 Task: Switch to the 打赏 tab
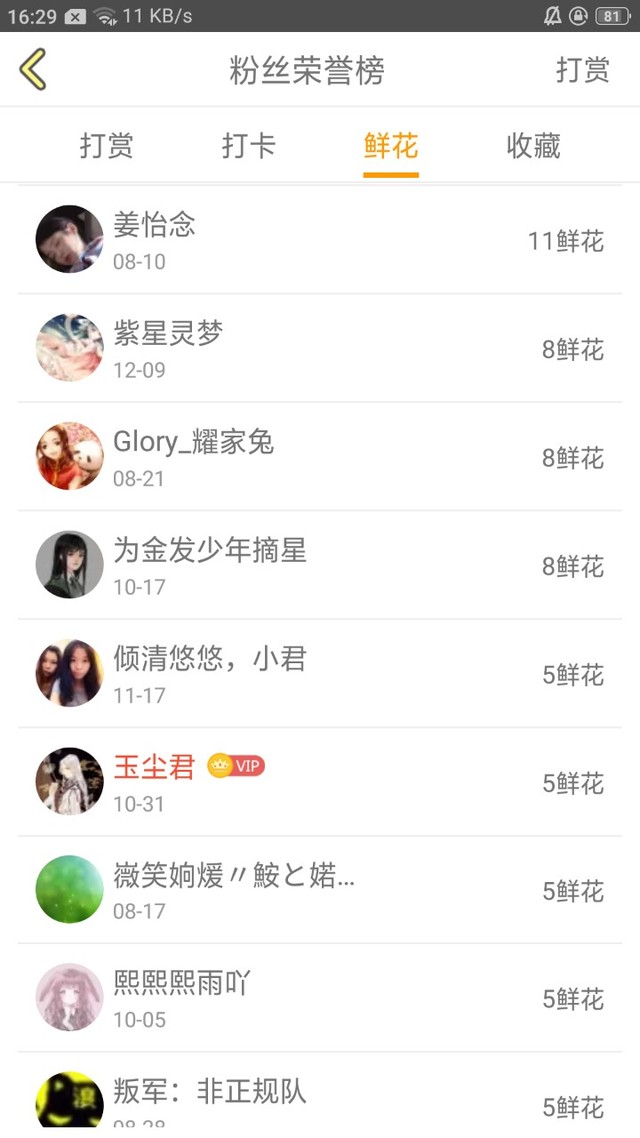[x=107, y=146]
